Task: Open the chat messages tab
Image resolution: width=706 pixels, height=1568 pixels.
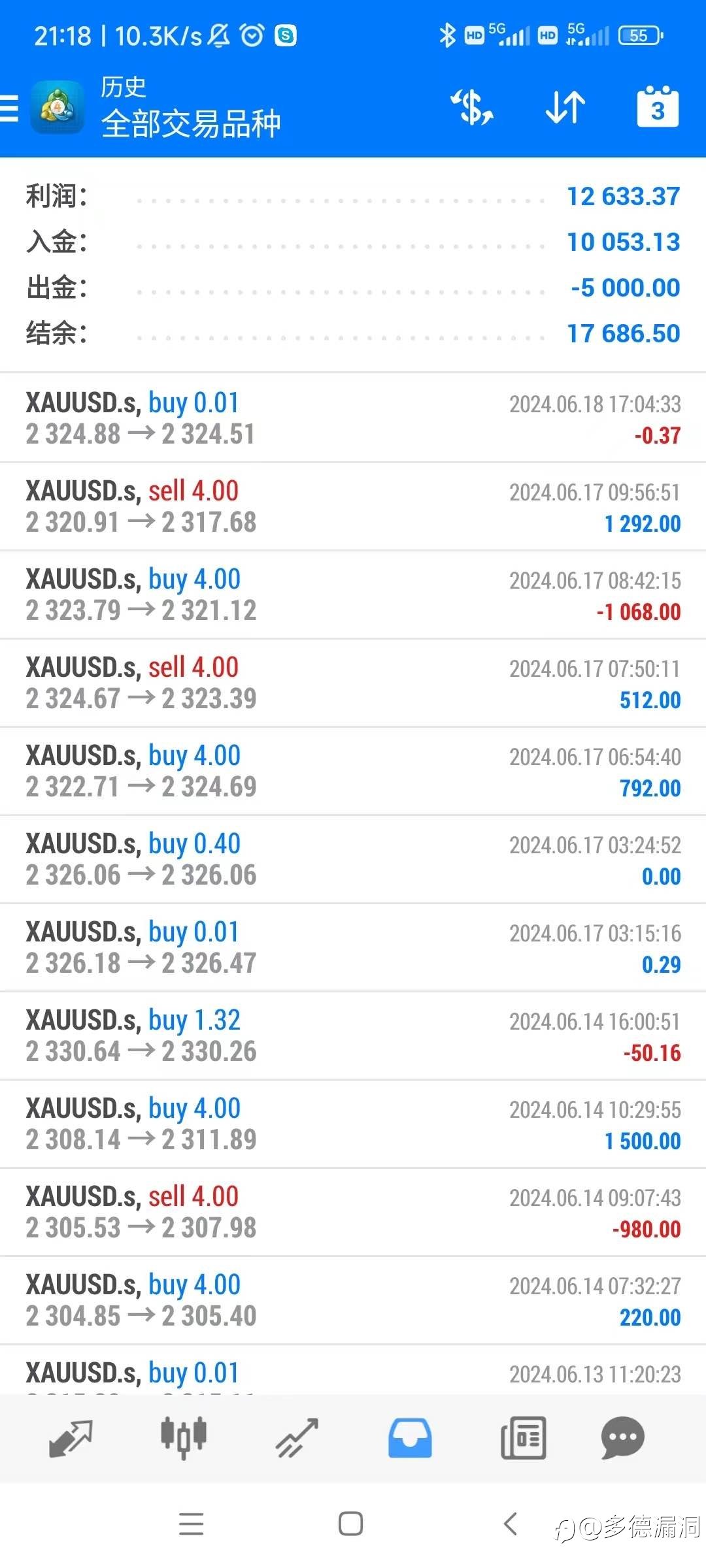Action: click(x=622, y=1439)
